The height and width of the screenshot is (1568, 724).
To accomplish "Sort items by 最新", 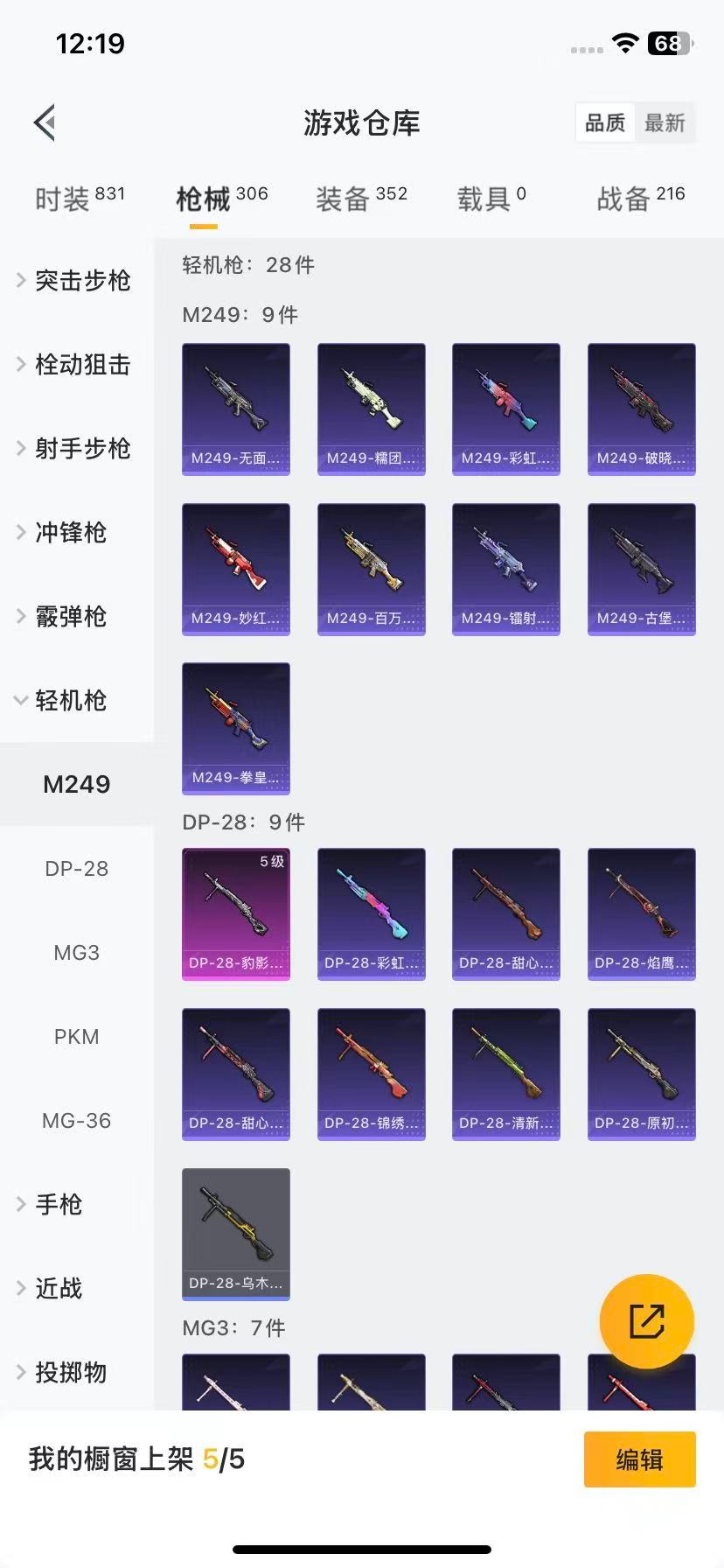I will (x=665, y=122).
